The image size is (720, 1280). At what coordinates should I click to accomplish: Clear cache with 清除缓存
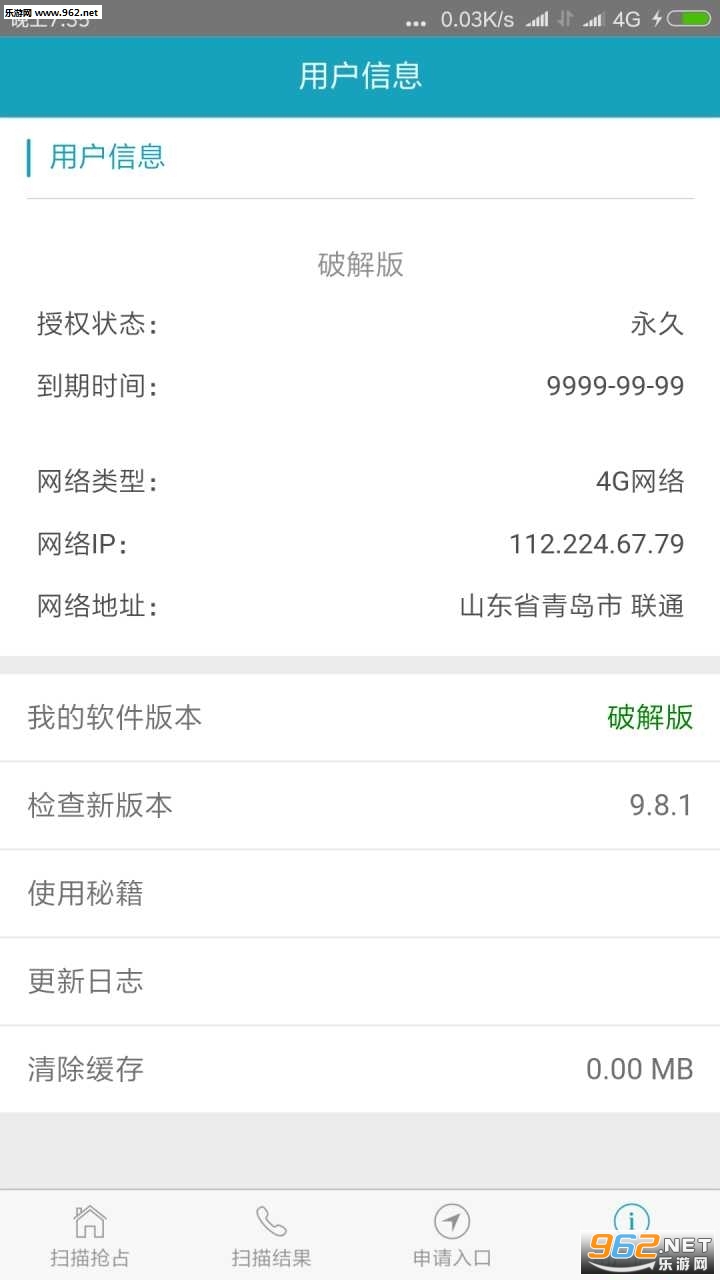[x=360, y=1069]
